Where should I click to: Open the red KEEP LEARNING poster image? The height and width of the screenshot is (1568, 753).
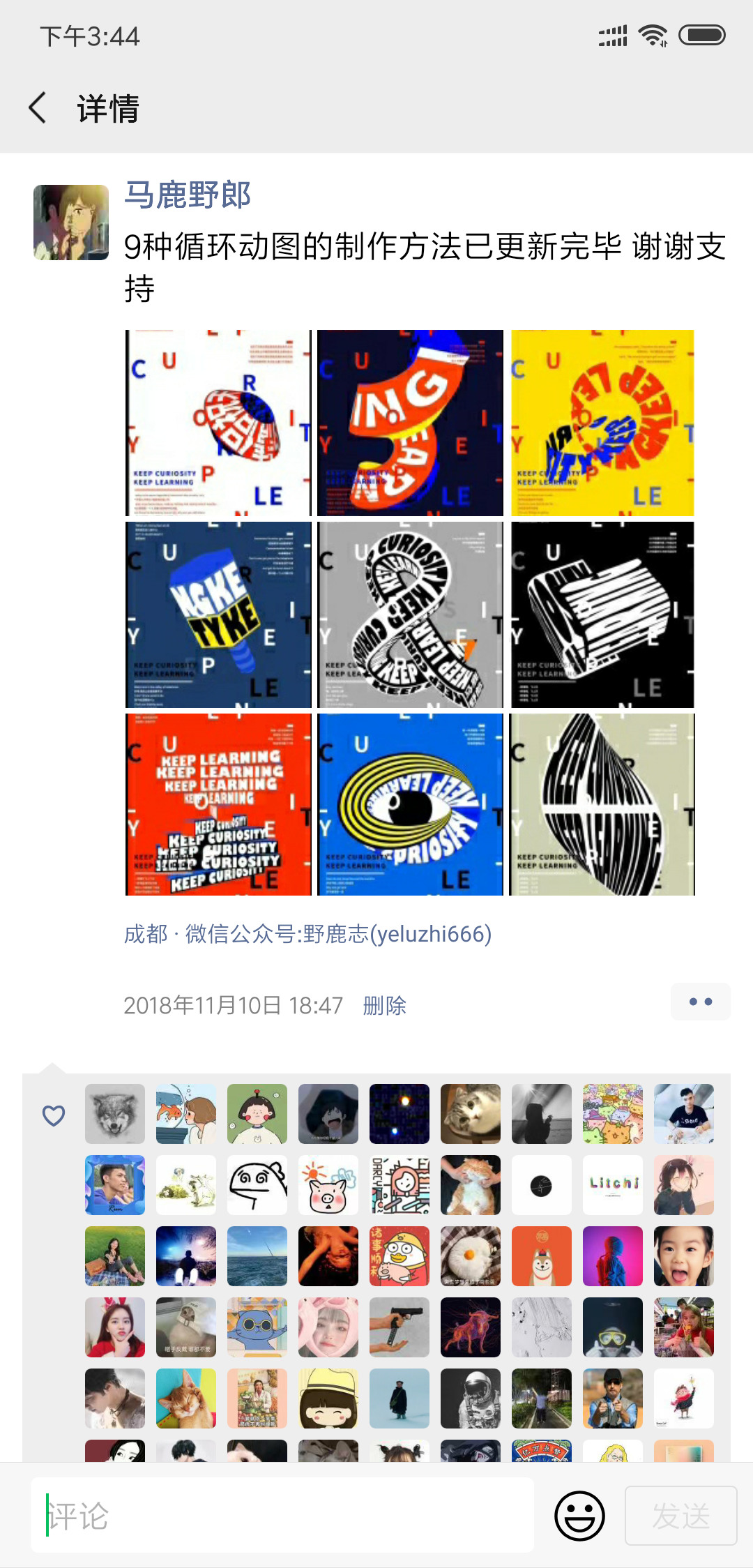tap(218, 804)
